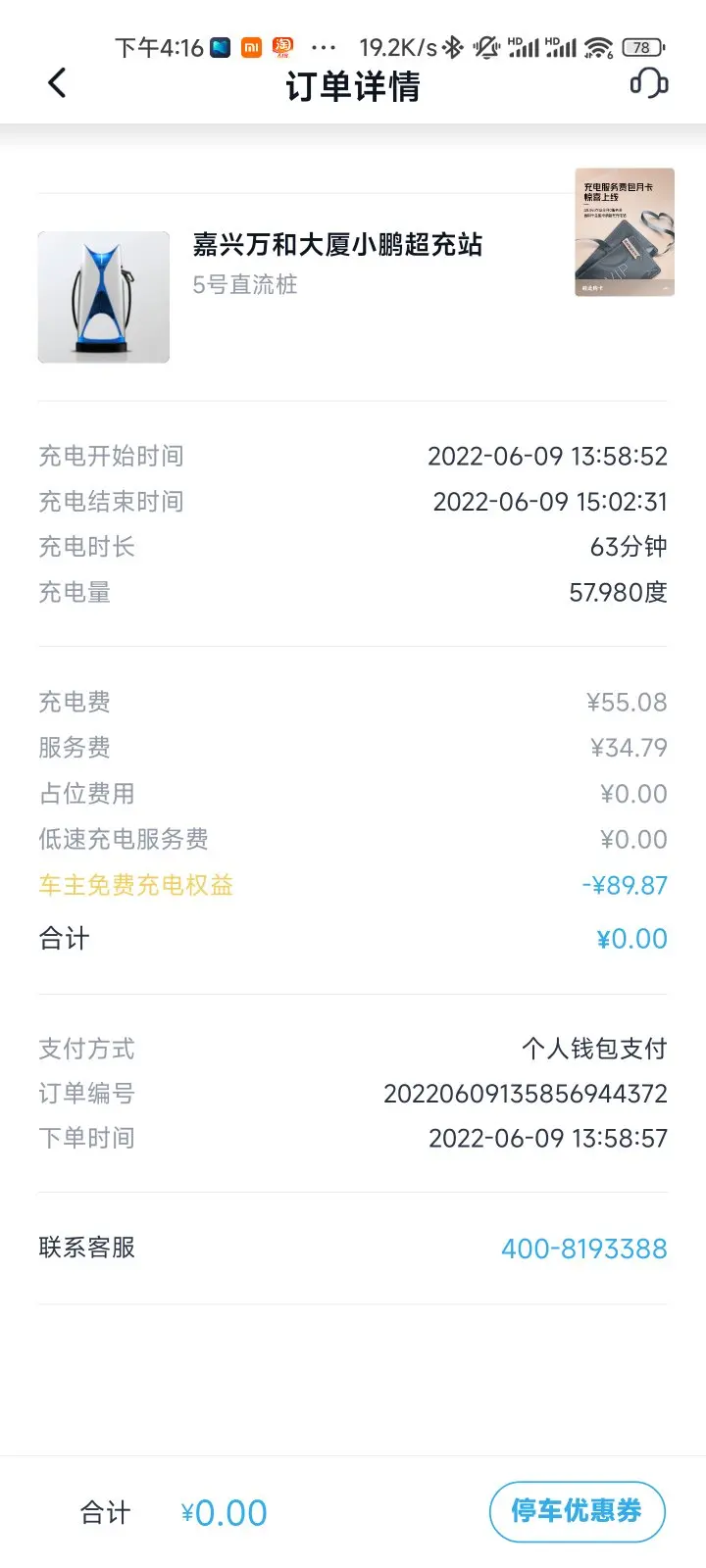The width and height of the screenshot is (706, 1568).
Task: Call customer service number 400-8193388
Action: point(583,1249)
